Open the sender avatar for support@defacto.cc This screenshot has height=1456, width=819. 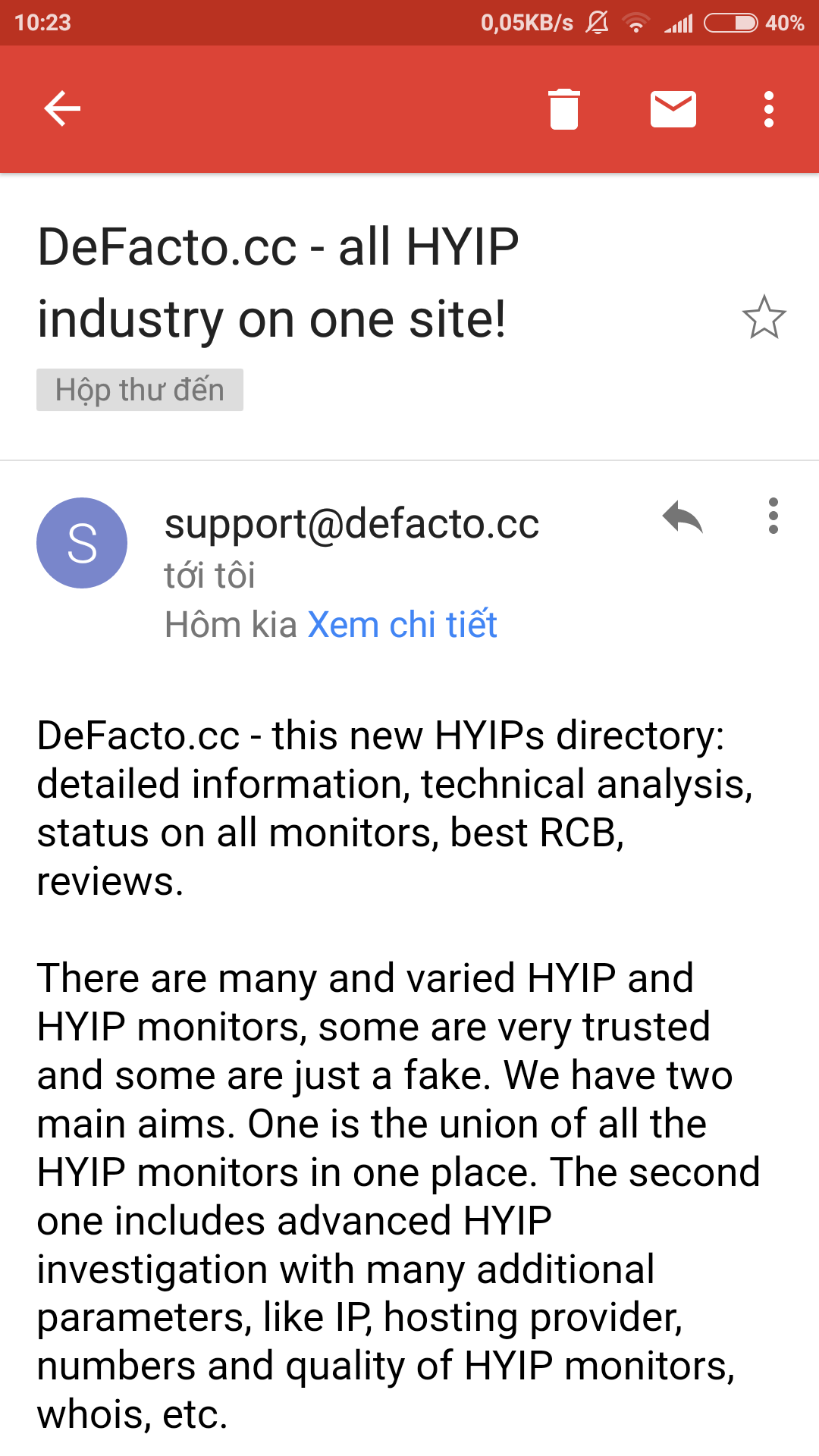(x=82, y=543)
